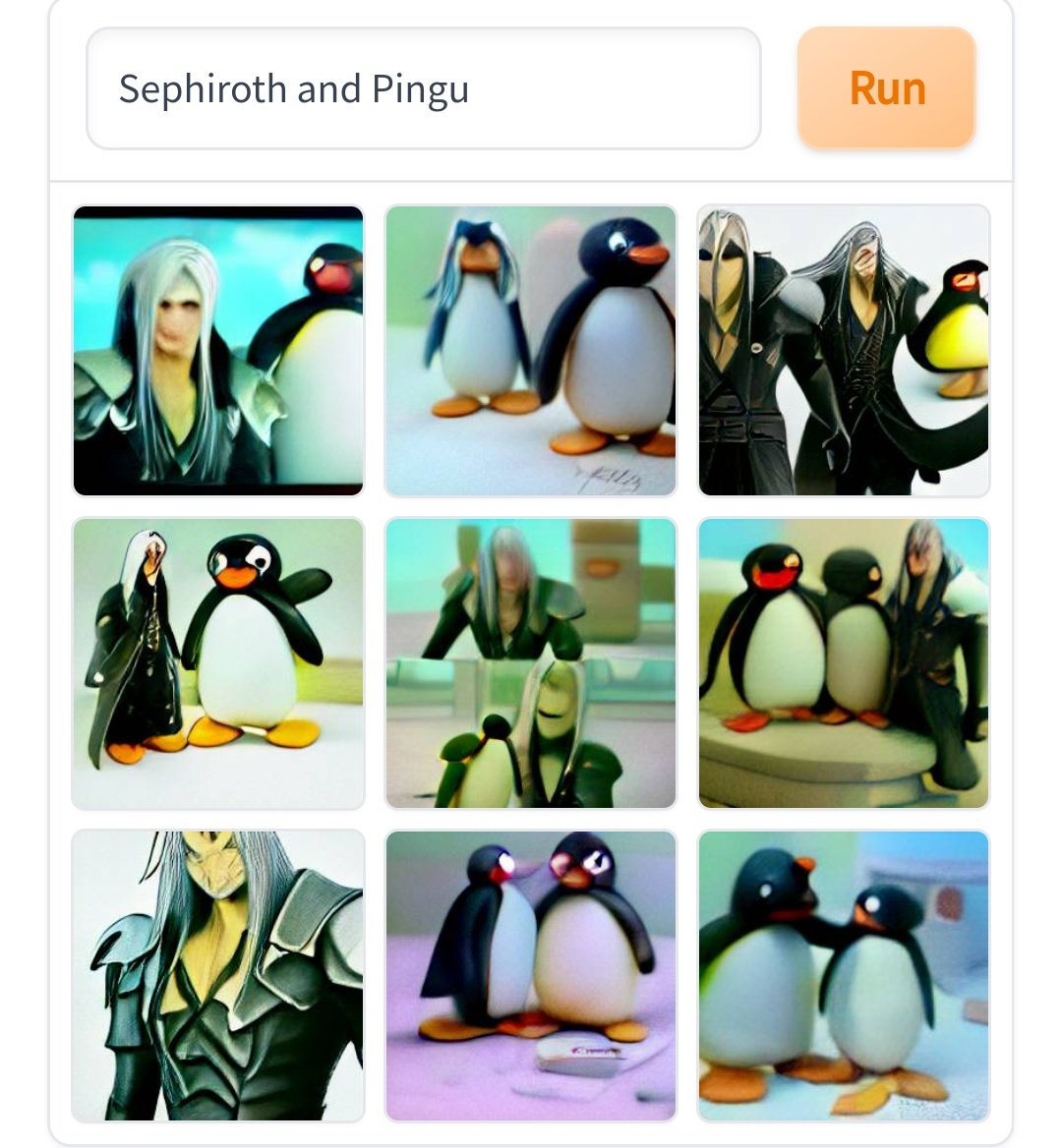The width and height of the screenshot is (1061, 1148).
Task: Open the image with two dark-coated figures and a yellow-bellied penguin
Action: 844,351
